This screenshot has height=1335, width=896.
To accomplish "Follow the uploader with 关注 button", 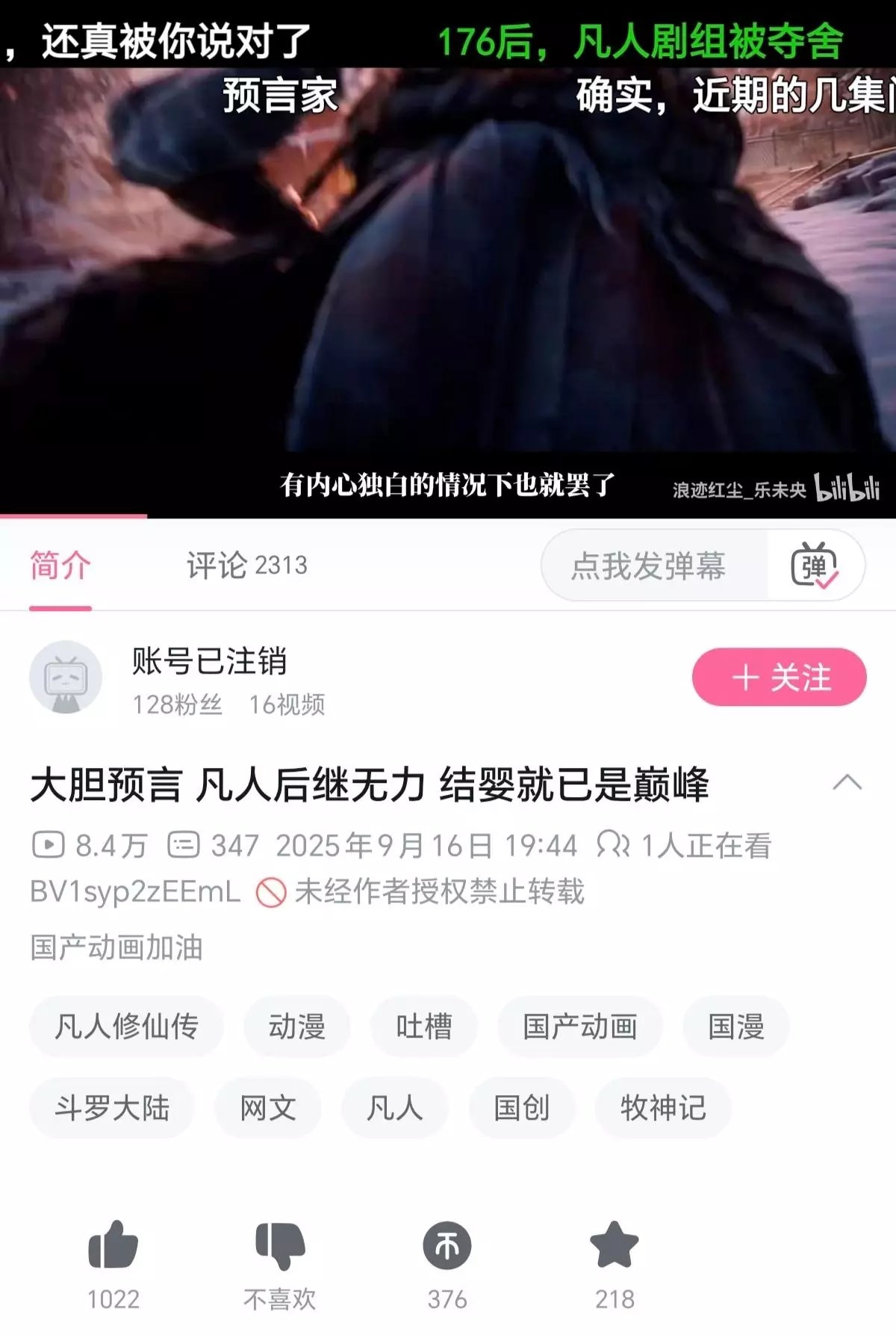I will point(779,678).
